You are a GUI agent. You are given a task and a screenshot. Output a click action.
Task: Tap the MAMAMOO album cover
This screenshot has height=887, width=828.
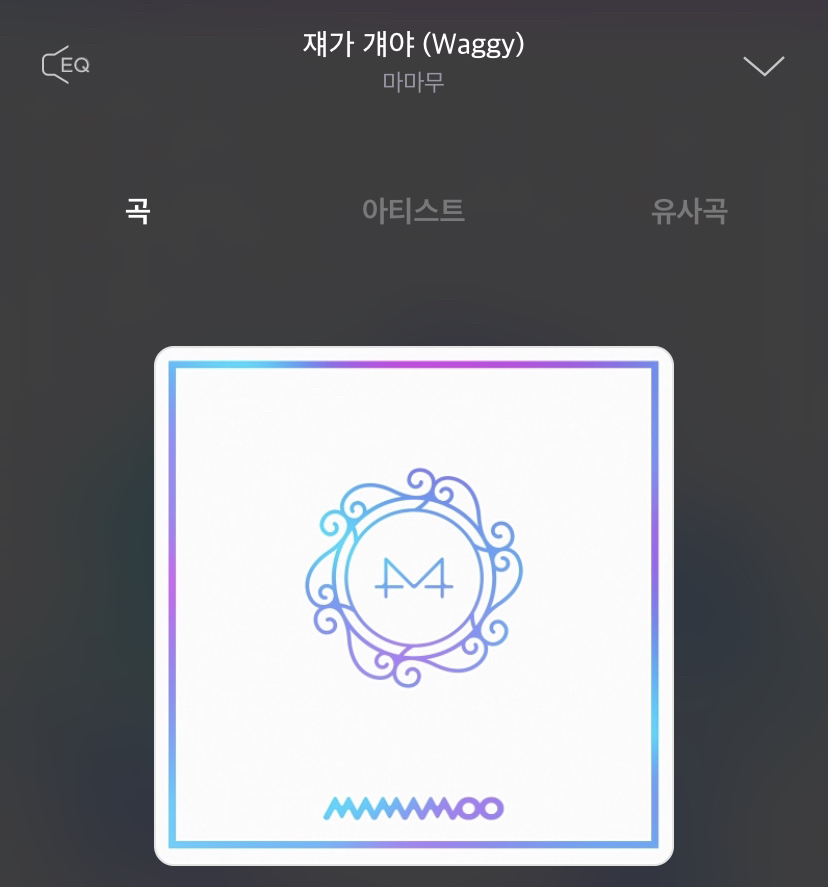click(414, 606)
